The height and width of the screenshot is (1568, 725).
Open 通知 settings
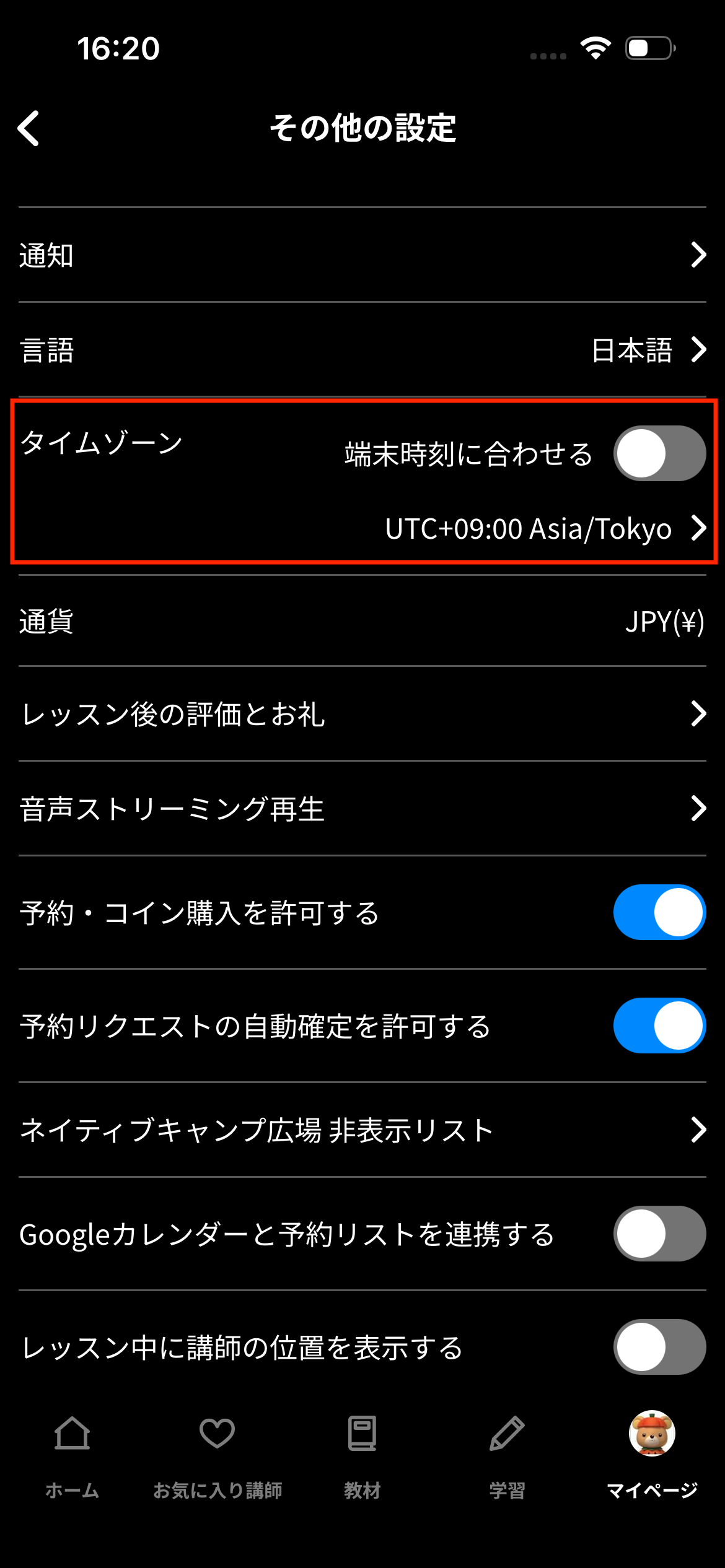[362, 255]
